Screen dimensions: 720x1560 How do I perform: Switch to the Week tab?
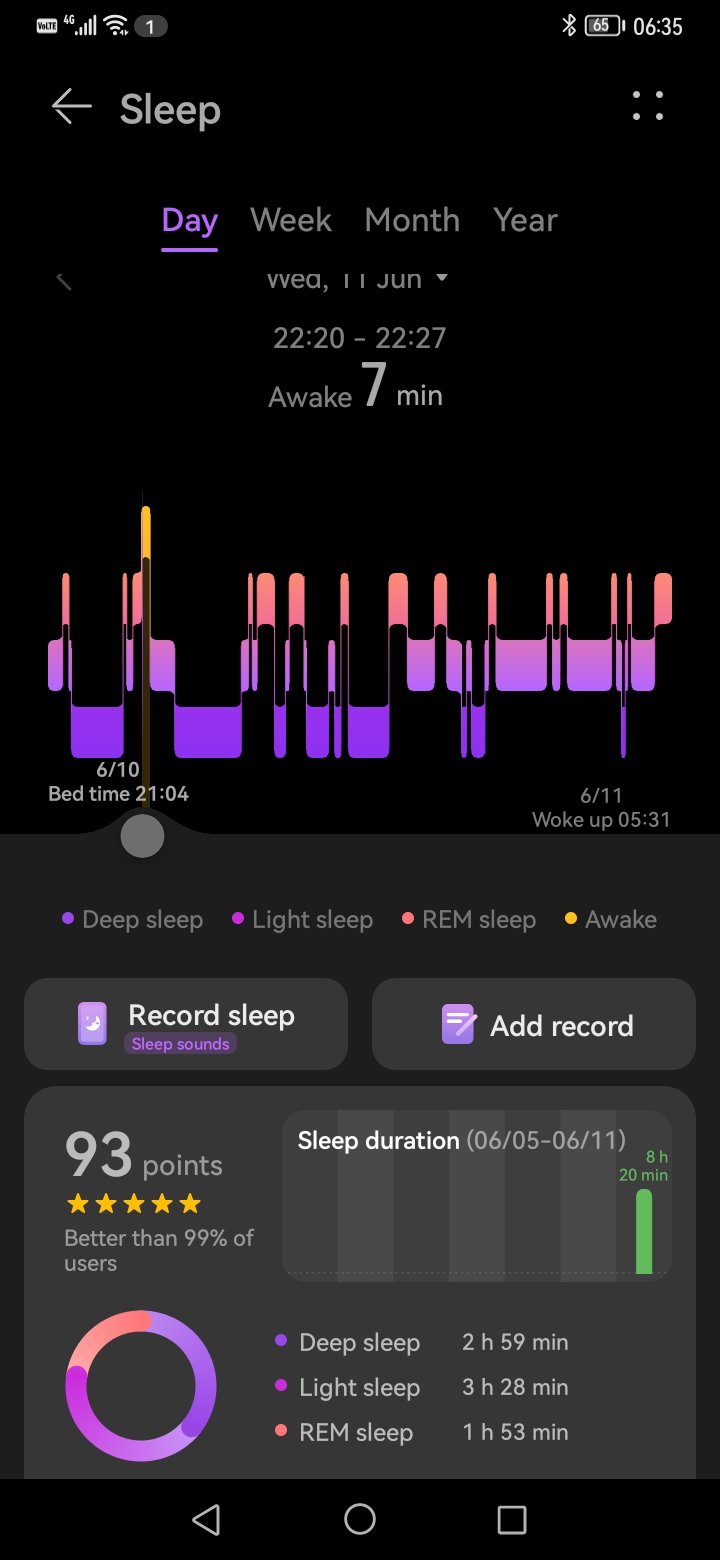point(291,220)
